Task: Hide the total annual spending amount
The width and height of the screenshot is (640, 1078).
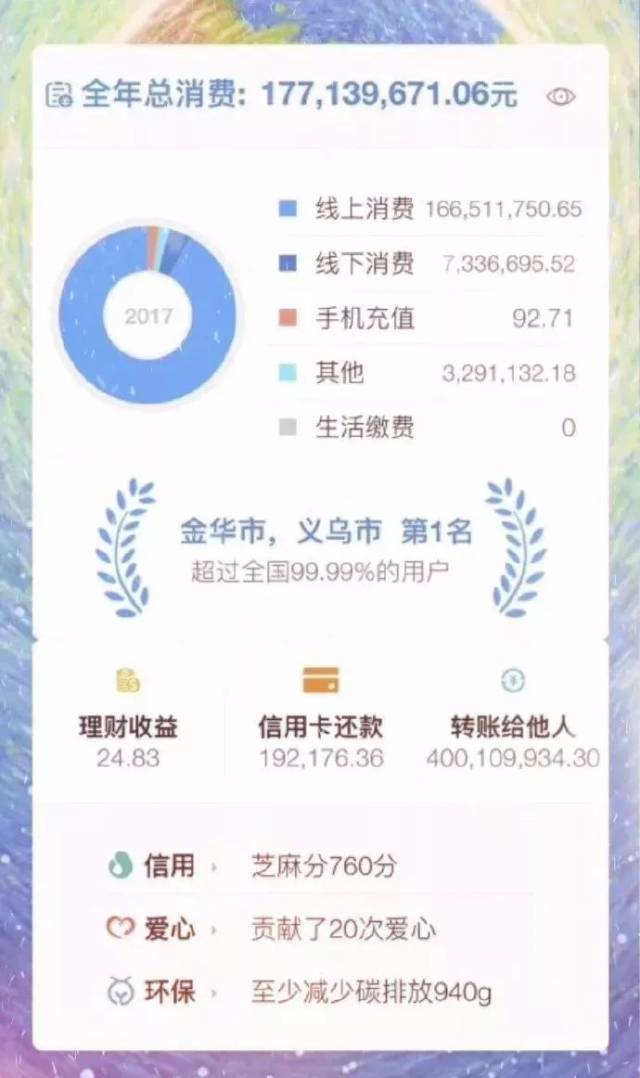Action: (561, 97)
